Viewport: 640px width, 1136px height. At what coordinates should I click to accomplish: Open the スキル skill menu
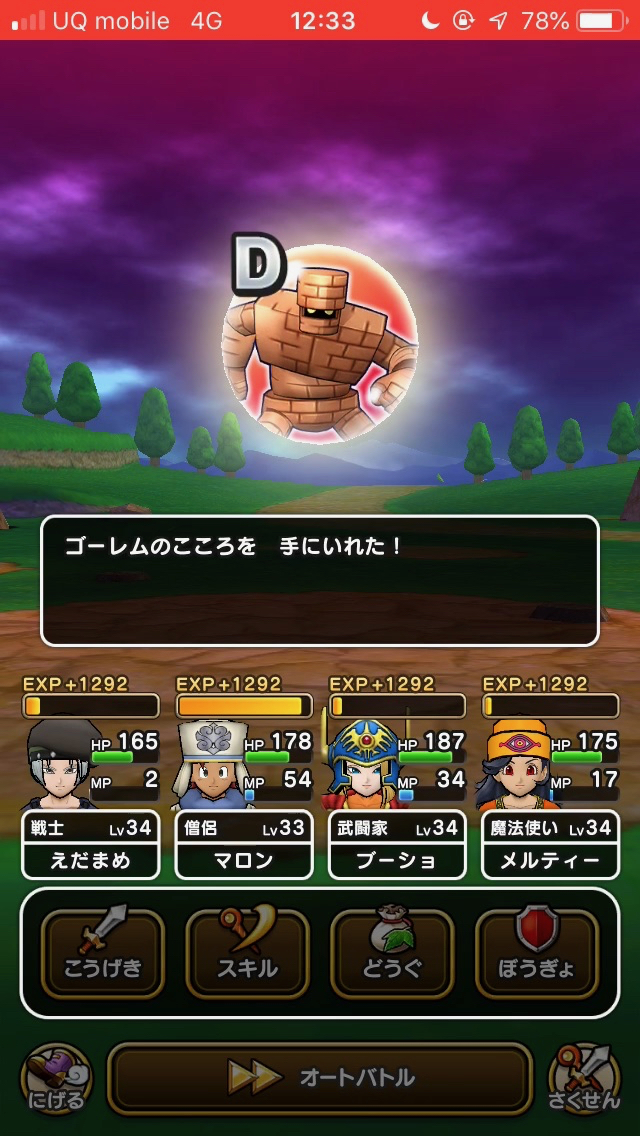point(247,952)
